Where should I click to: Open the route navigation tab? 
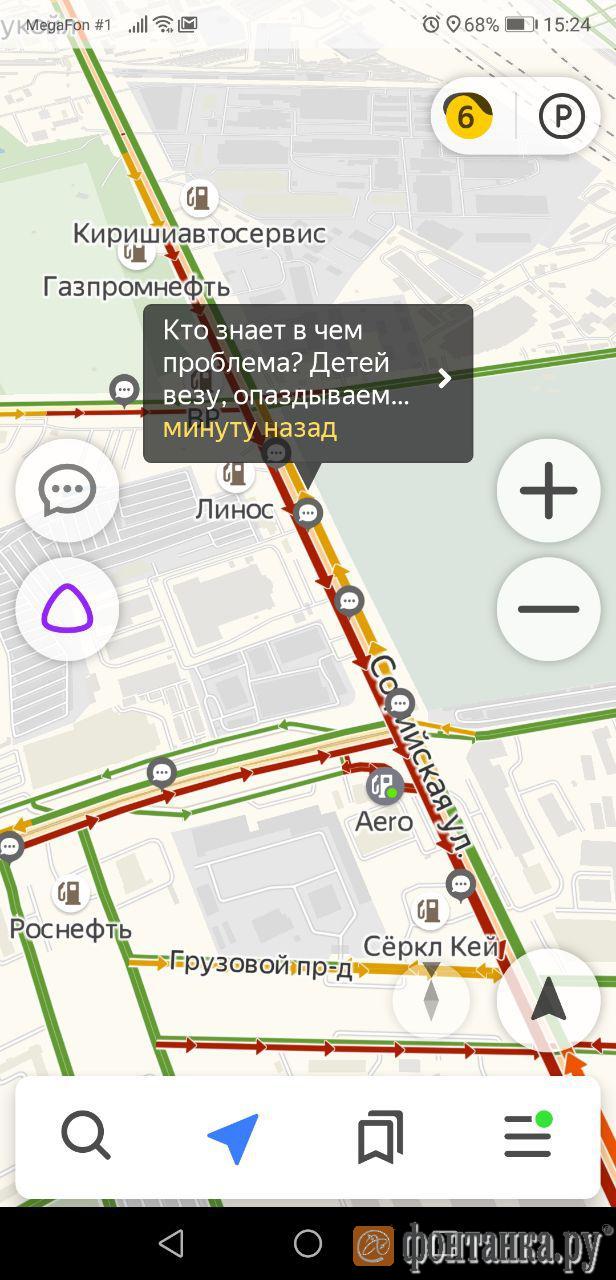[x=233, y=1137]
